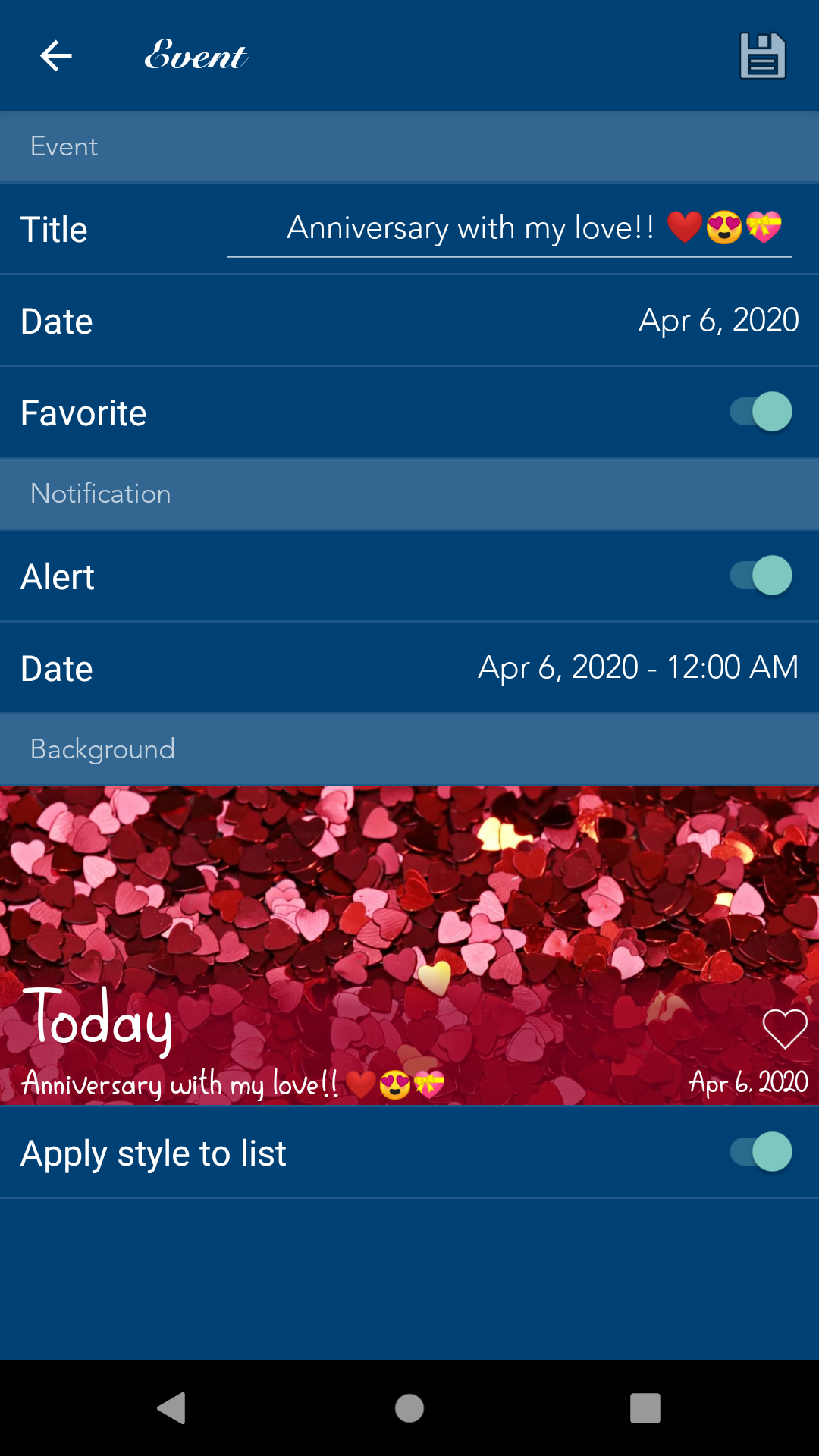The height and width of the screenshot is (1456, 819).
Task: Tap the hearts background image to change it
Action: (409, 872)
